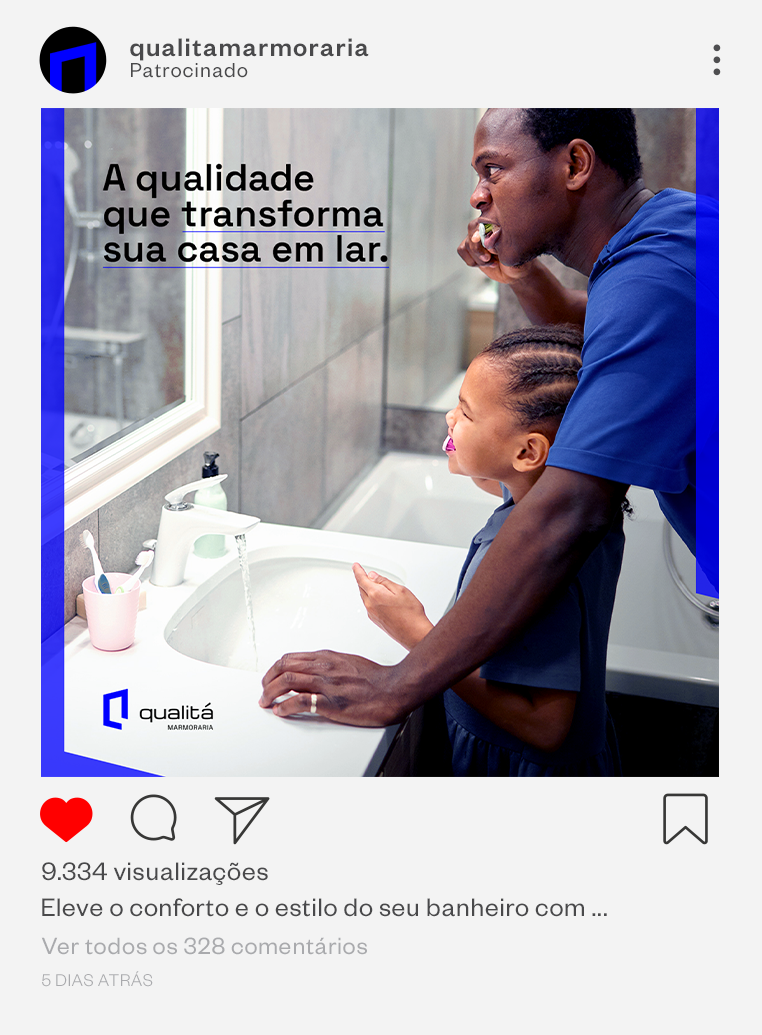Unlike the post with the red heart
This screenshot has width=762, height=1035.
tap(66, 820)
